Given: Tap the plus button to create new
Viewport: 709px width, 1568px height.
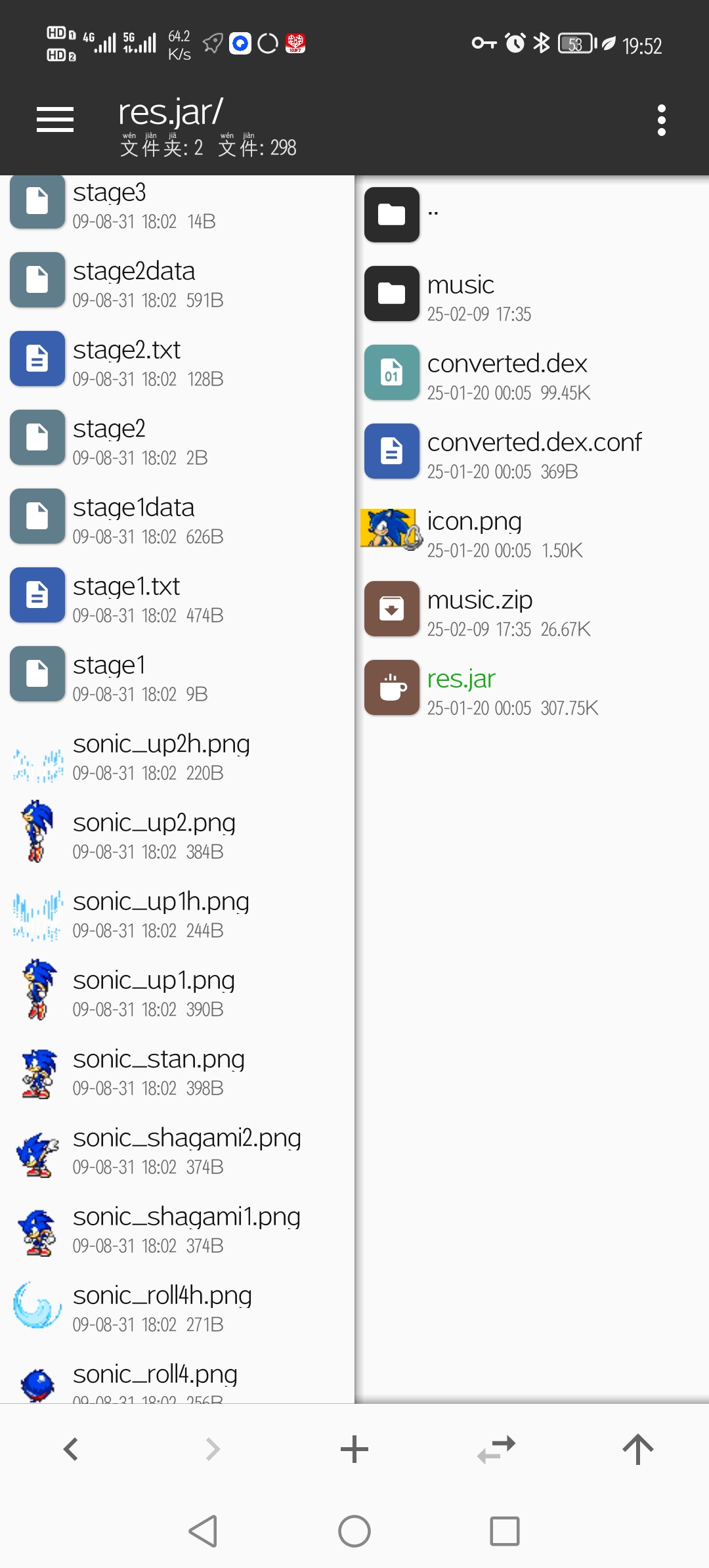Looking at the screenshot, I should (x=354, y=1449).
